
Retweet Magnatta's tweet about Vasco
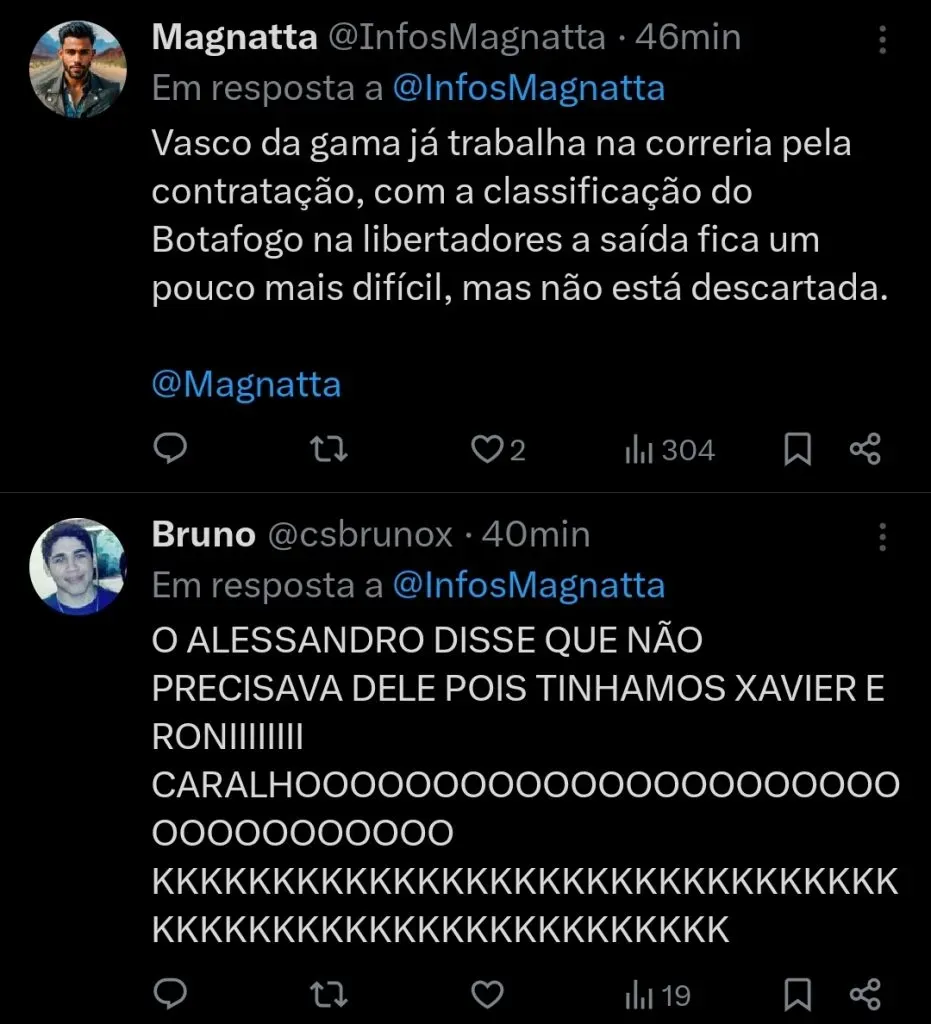click(330, 451)
